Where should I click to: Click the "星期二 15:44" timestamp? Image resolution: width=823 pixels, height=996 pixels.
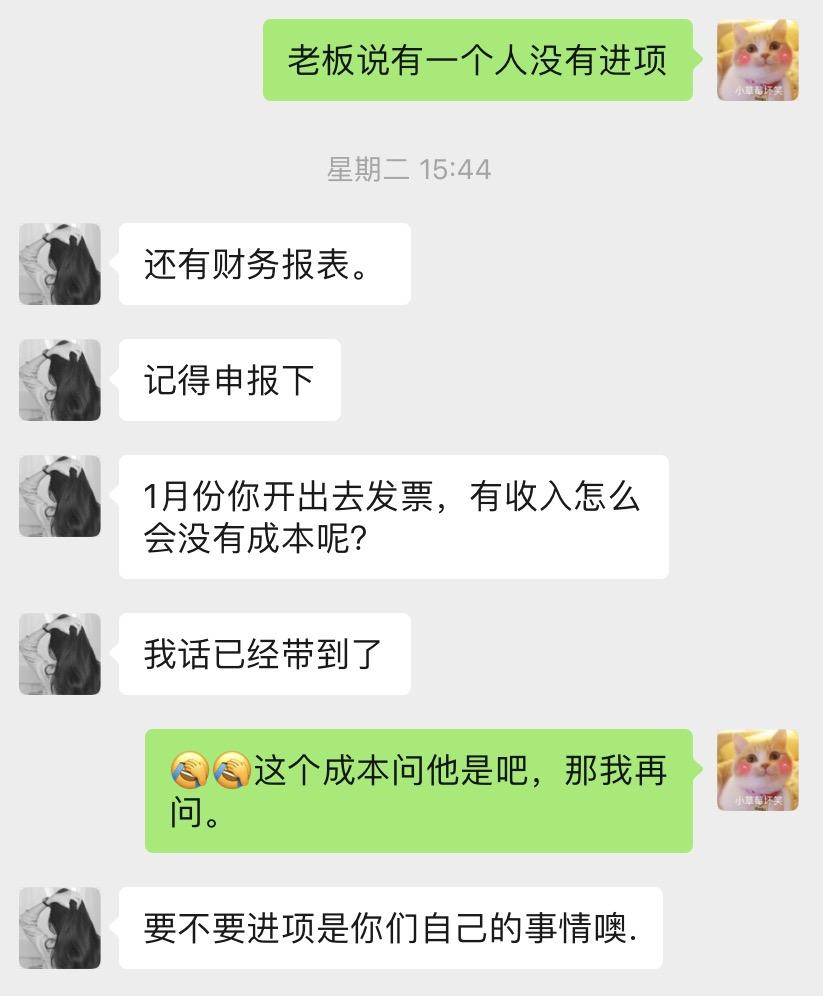(411, 170)
